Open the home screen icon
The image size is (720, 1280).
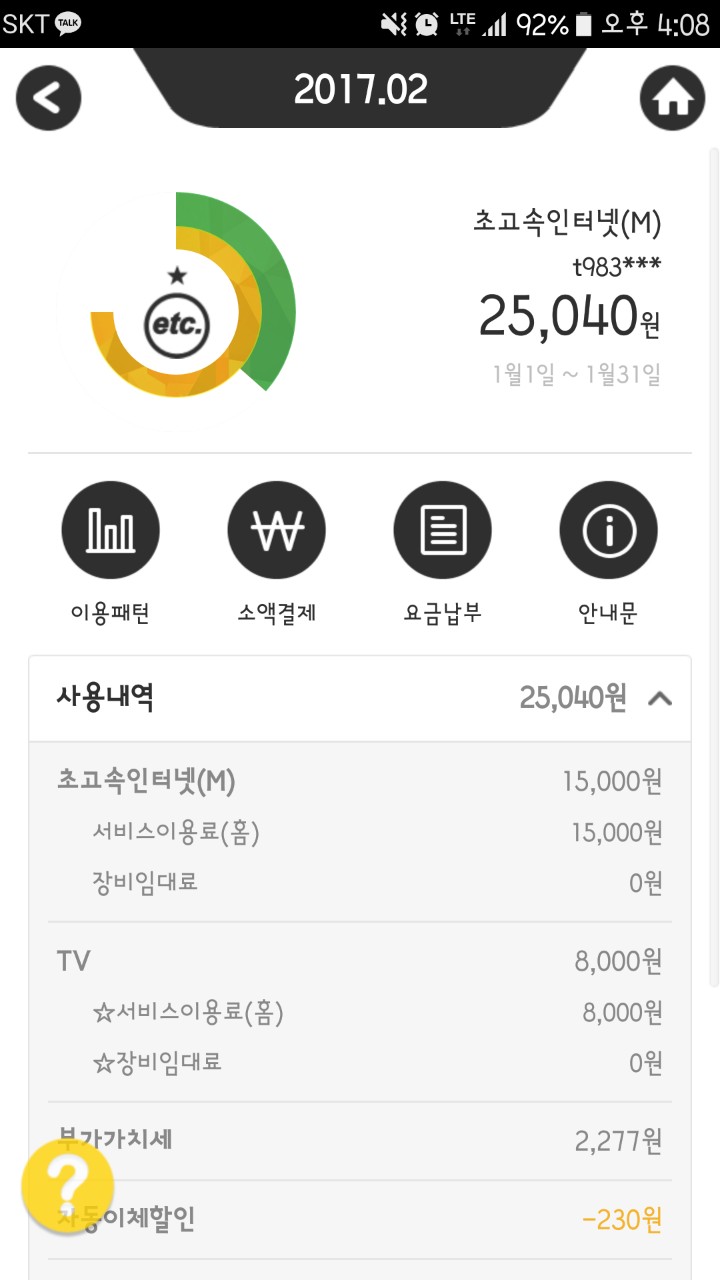[672, 97]
